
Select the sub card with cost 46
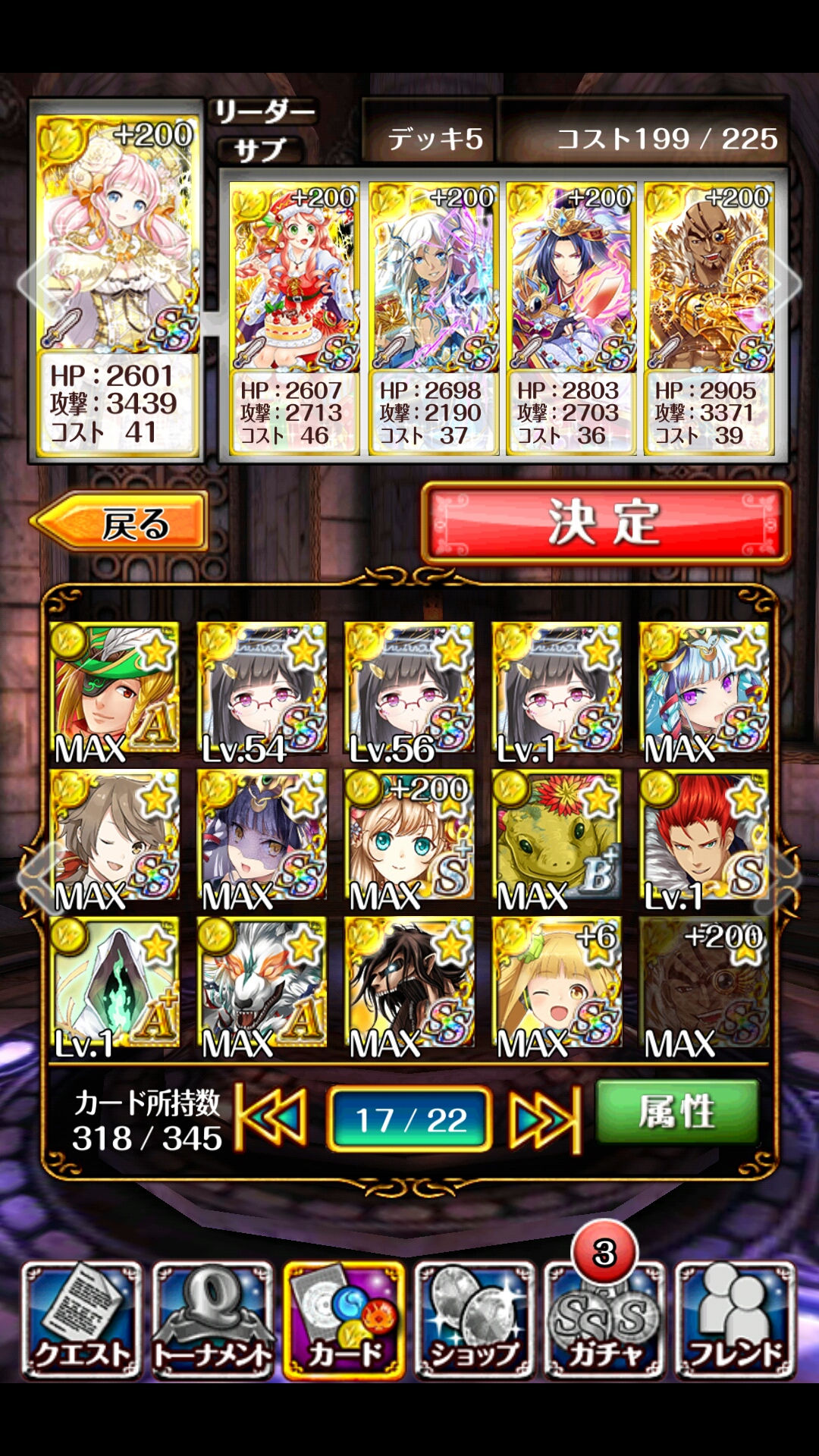tap(294, 318)
